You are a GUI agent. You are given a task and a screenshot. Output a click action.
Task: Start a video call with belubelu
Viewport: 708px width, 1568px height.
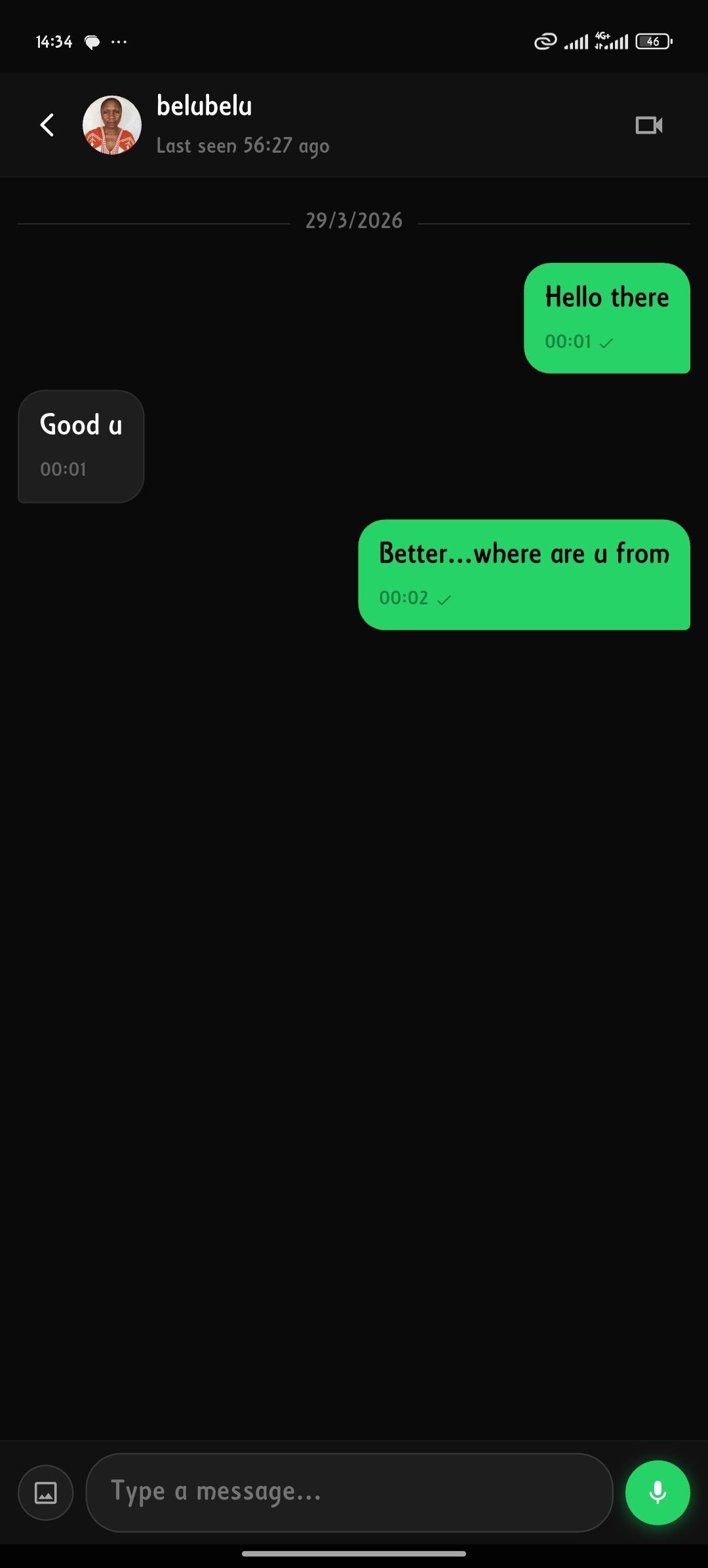[648, 125]
